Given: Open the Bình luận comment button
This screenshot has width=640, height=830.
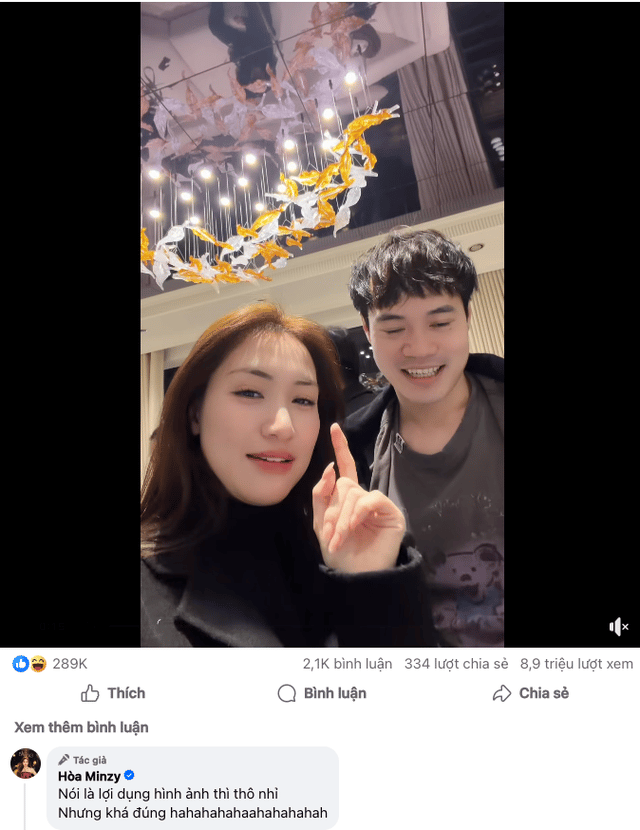Looking at the screenshot, I should point(321,693).
